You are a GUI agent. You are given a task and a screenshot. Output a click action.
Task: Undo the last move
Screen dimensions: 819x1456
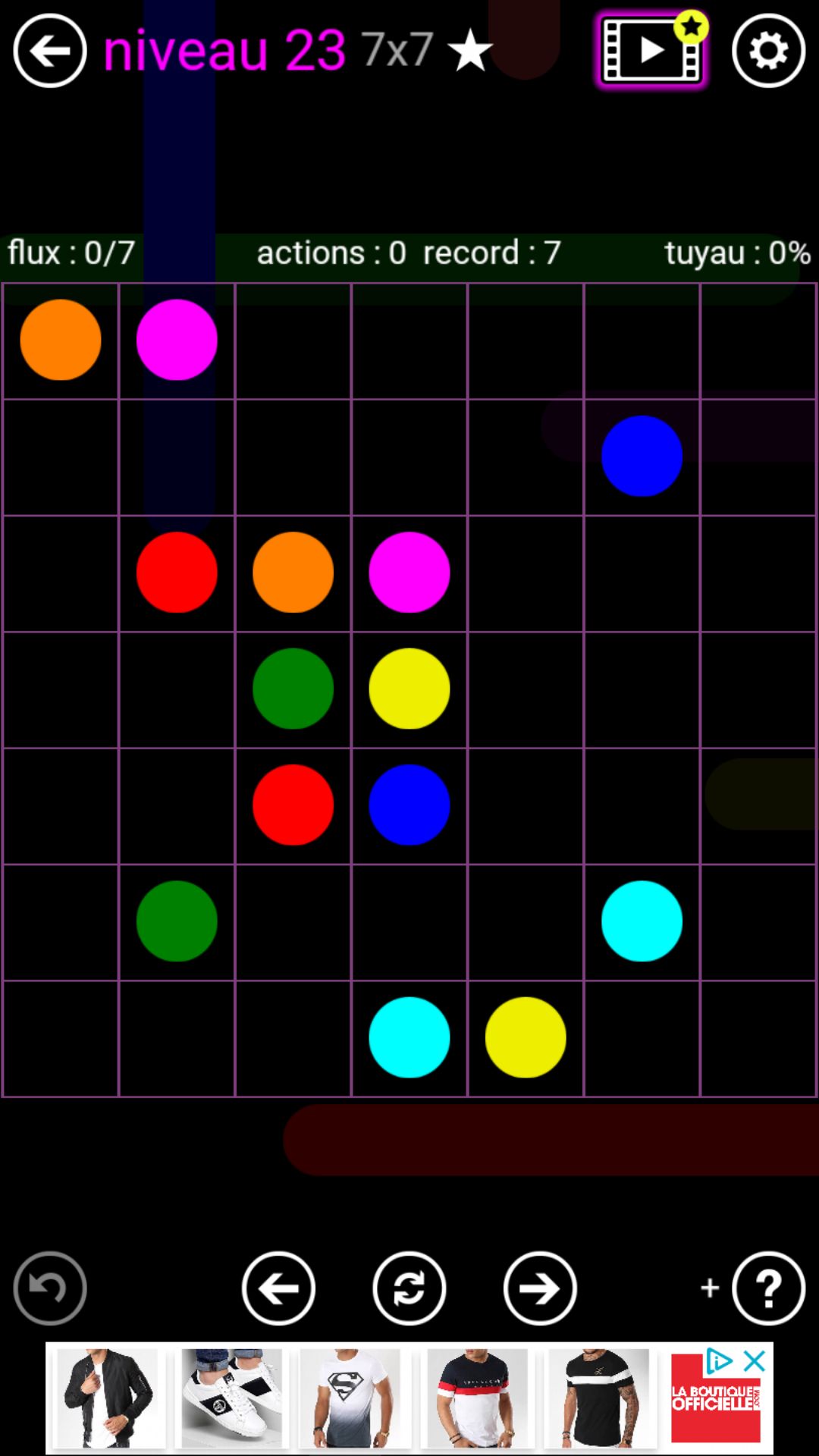[50, 1288]
